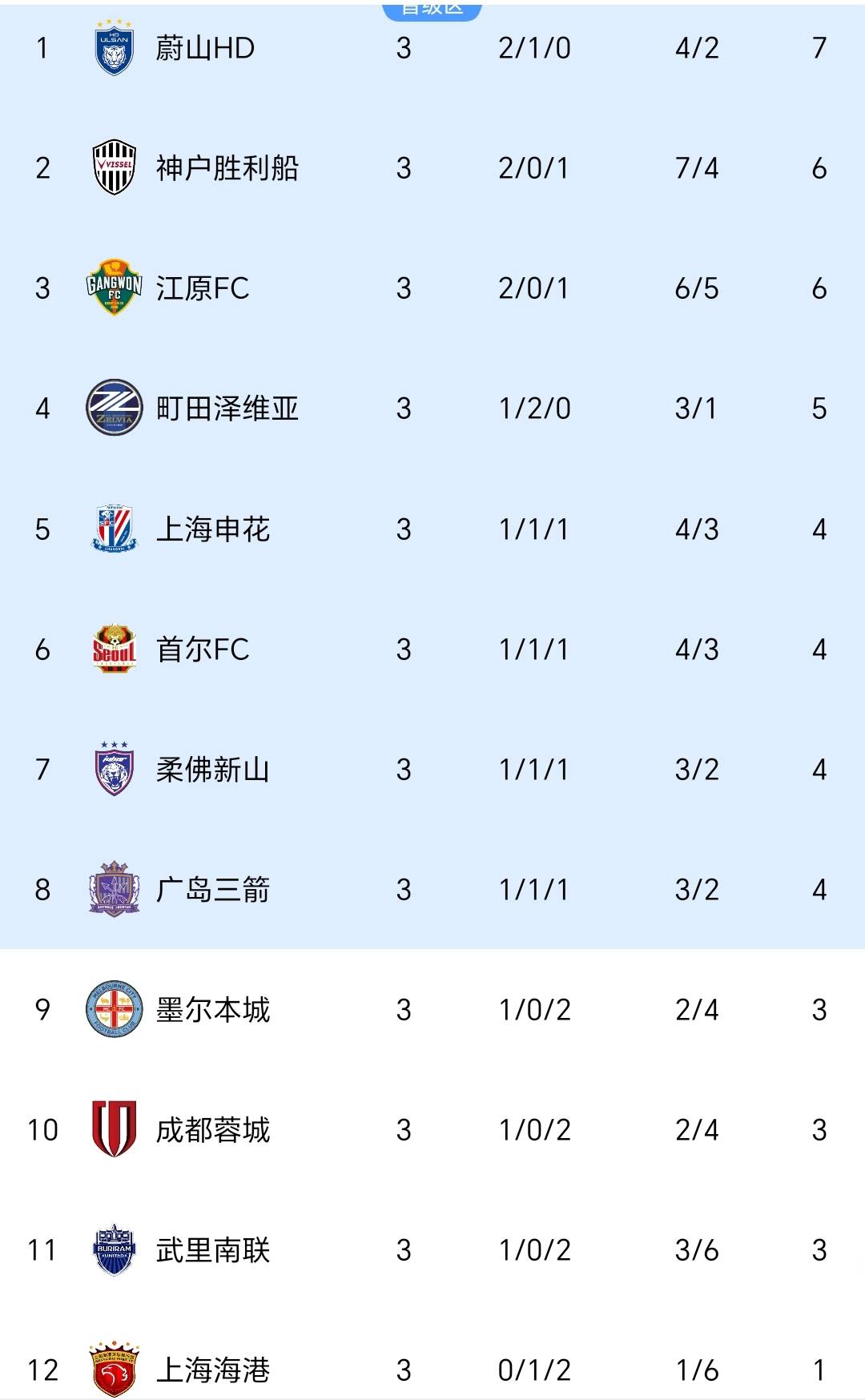Tap the 上海申花 row
865x1400 pixels.
[212, 529]
